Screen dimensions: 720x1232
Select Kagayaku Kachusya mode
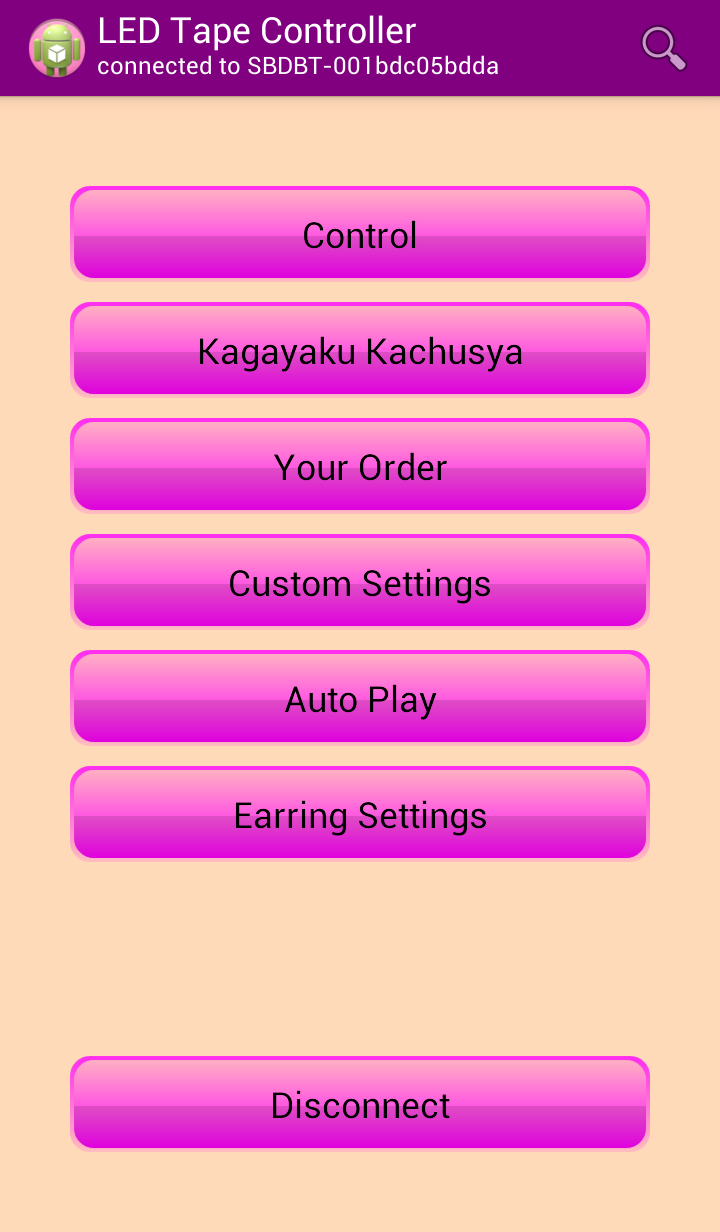[360, 350]
